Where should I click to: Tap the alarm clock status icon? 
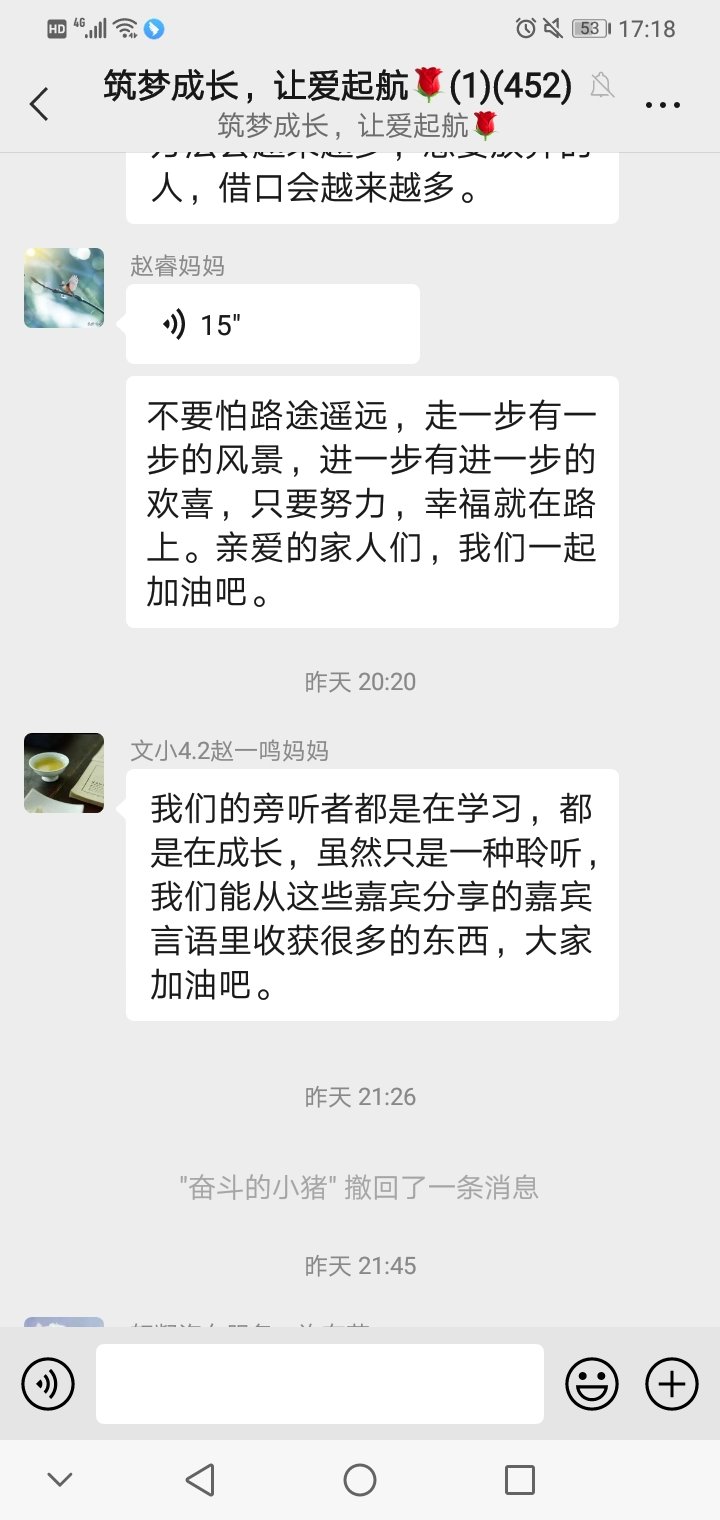click(524, 29)
